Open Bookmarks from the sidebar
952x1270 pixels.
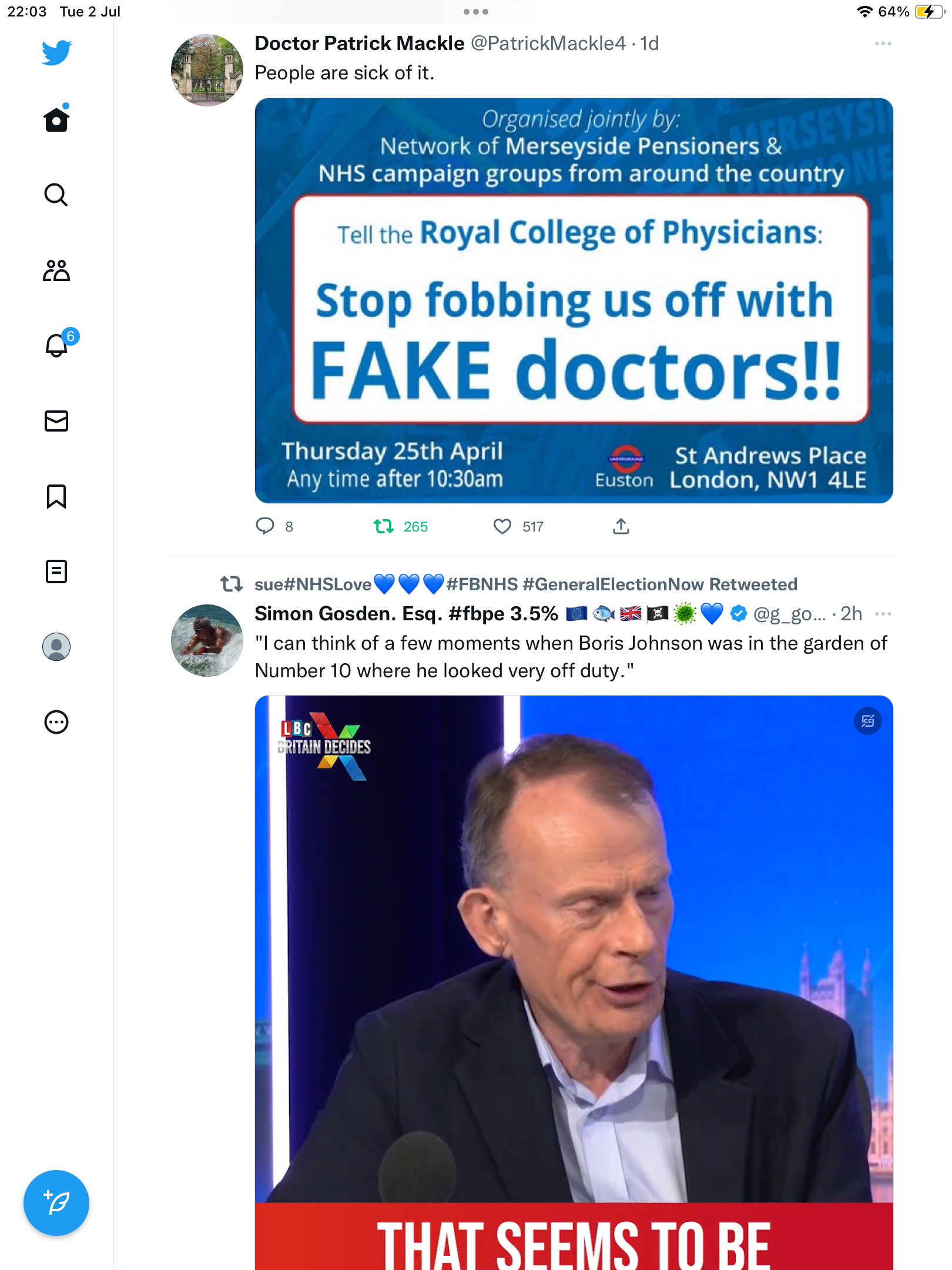pyautogui.click(x=56, y=496)
